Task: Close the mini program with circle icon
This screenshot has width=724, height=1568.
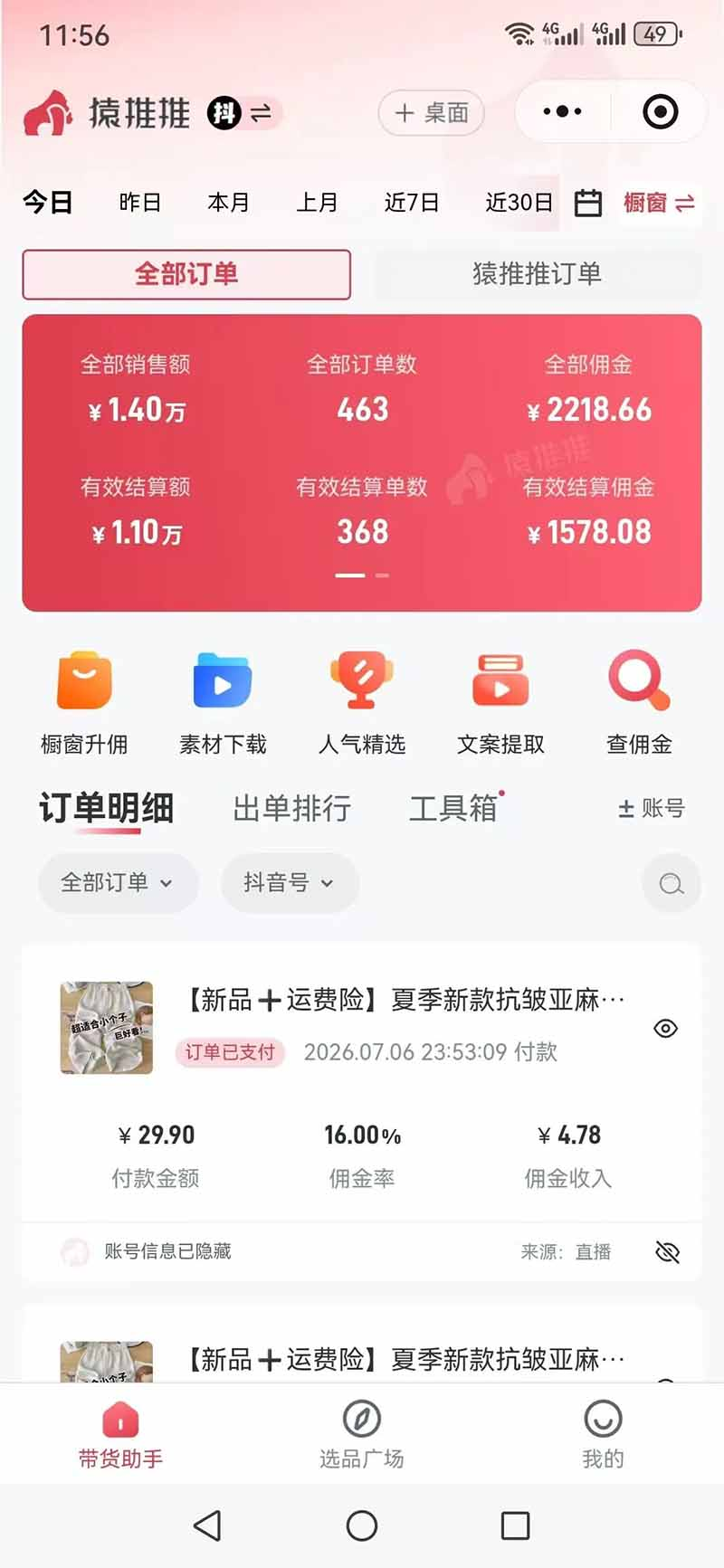Action: coord(660,112)
